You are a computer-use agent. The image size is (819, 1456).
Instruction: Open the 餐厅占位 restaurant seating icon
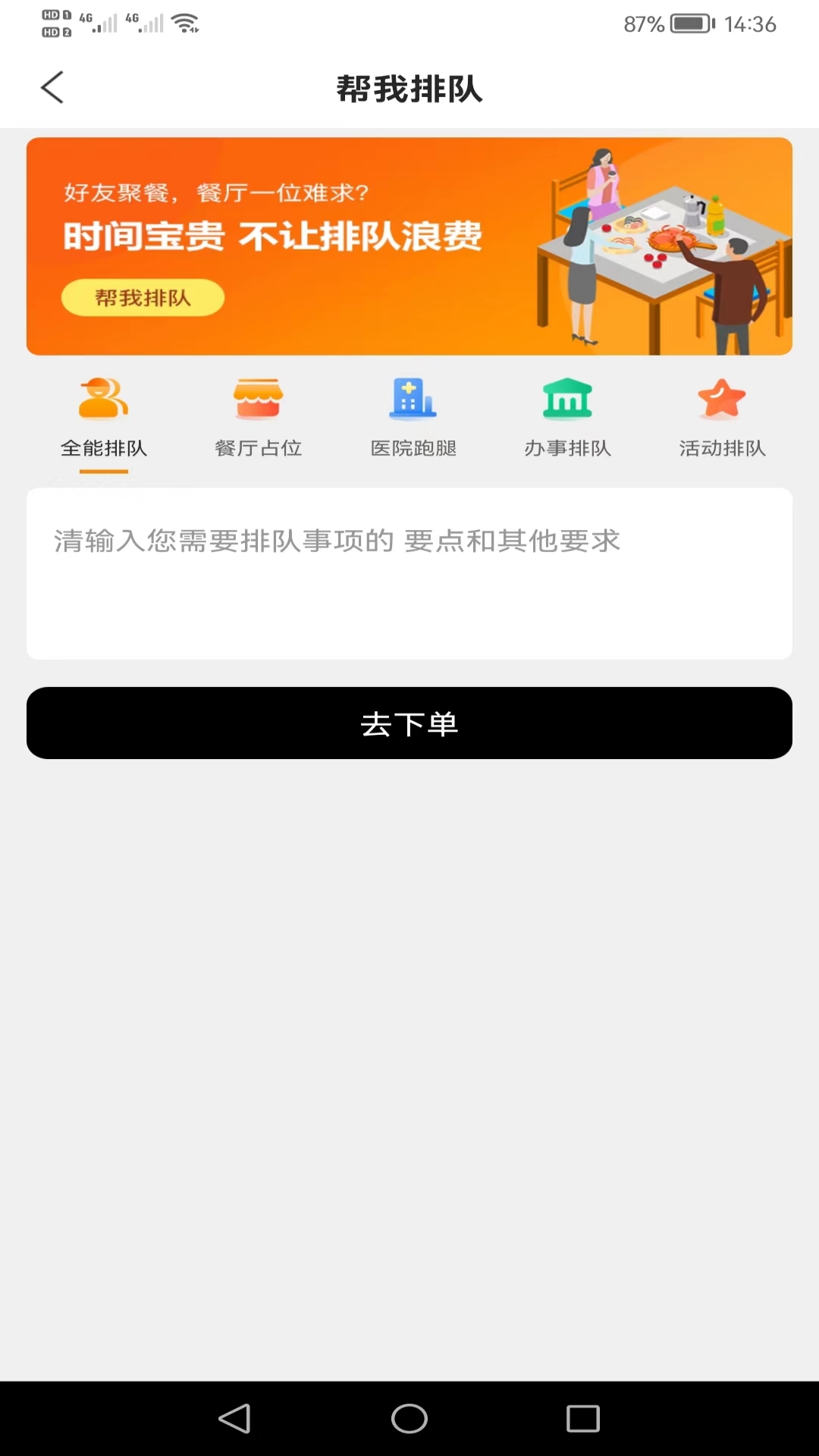tap(258, 400)
